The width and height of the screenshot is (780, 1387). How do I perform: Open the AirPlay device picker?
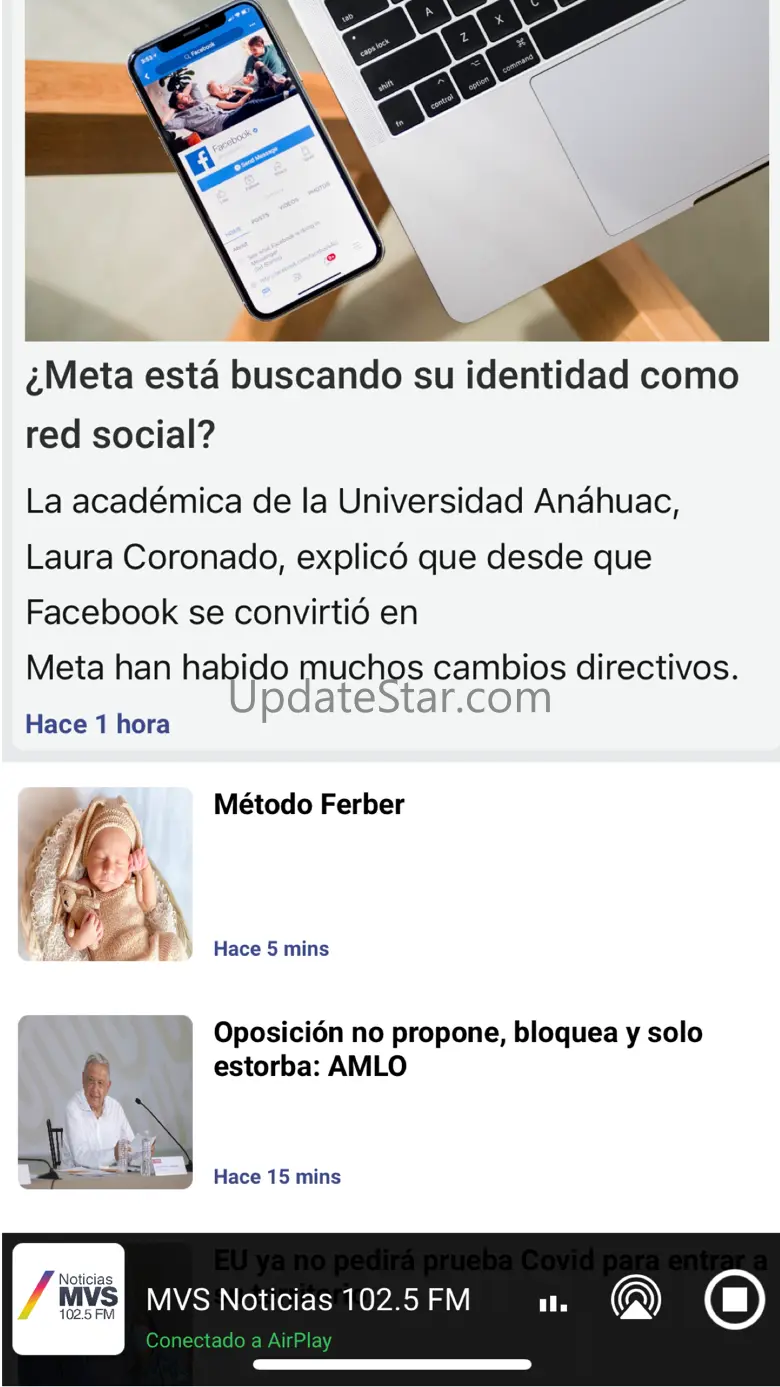(x=636, y=1299)
